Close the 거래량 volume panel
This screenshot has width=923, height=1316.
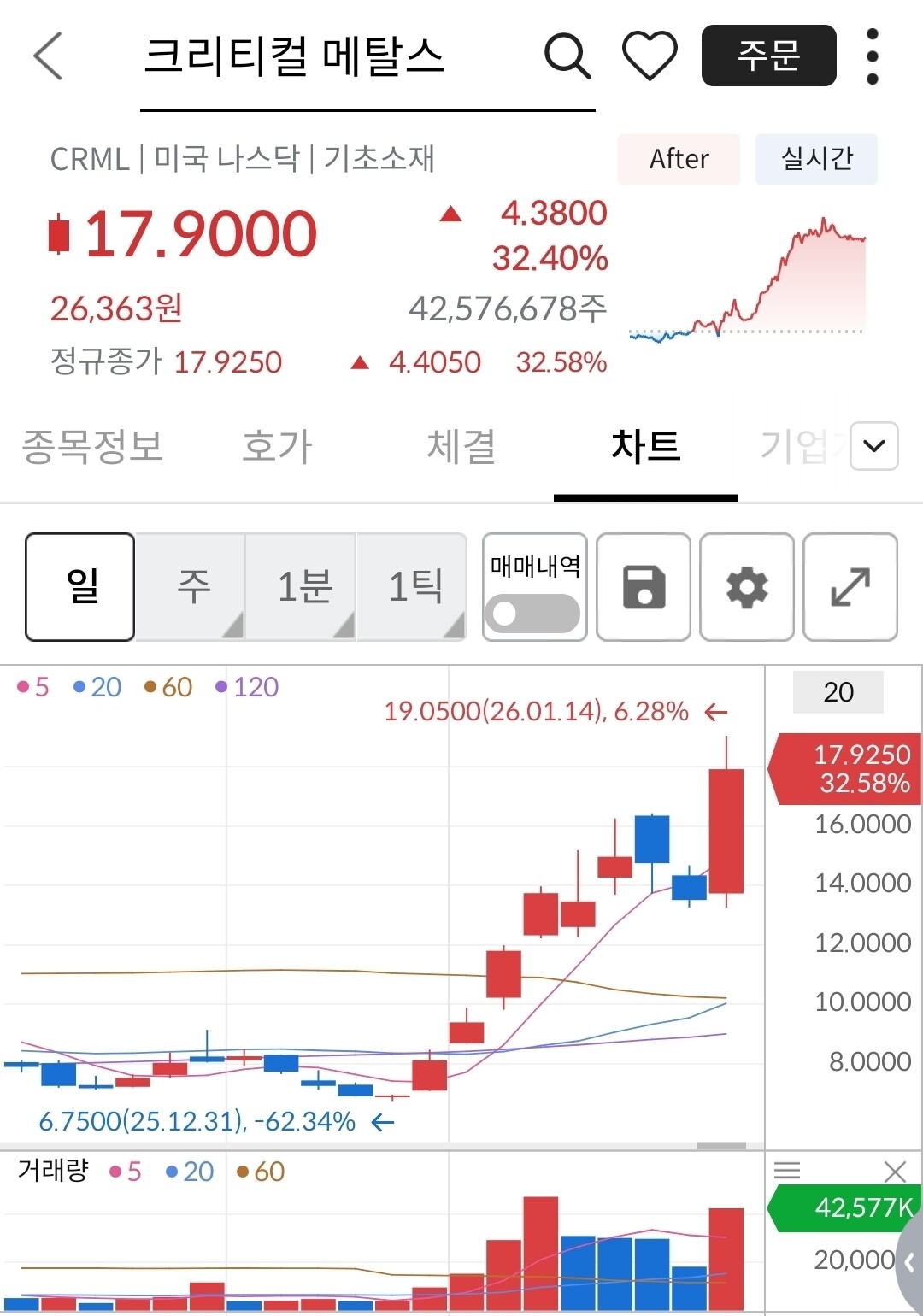[x=895, y=1172]
